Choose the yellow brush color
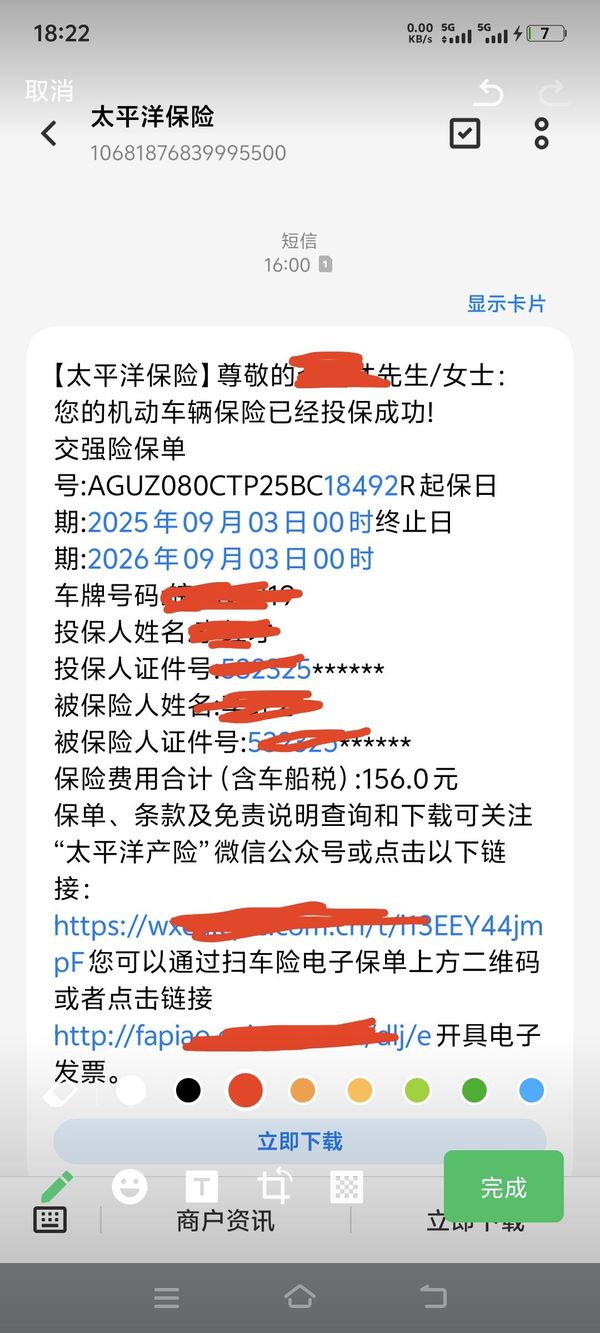600x1333 pixels. tap(360, 1090)
